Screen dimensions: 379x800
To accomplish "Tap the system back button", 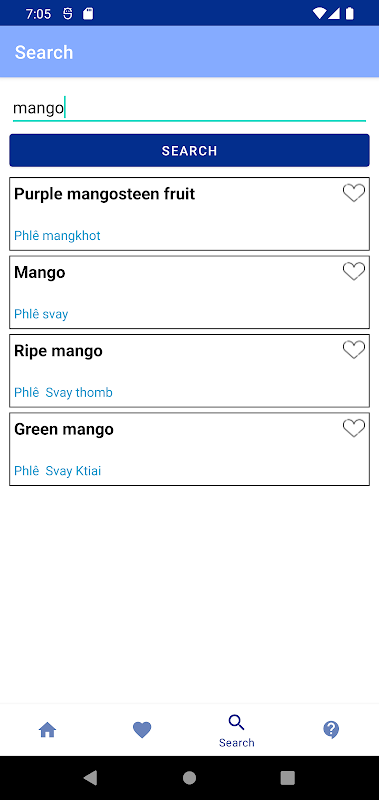I will click(91, 778).
